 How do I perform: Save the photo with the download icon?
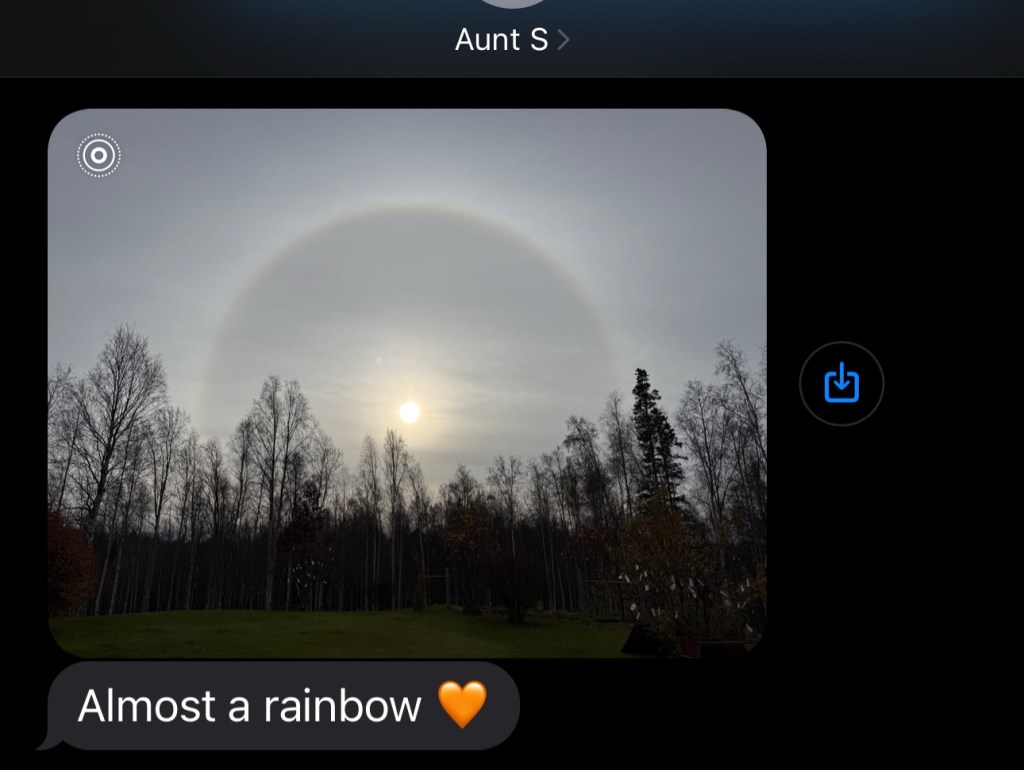click(x=841, y=383)
